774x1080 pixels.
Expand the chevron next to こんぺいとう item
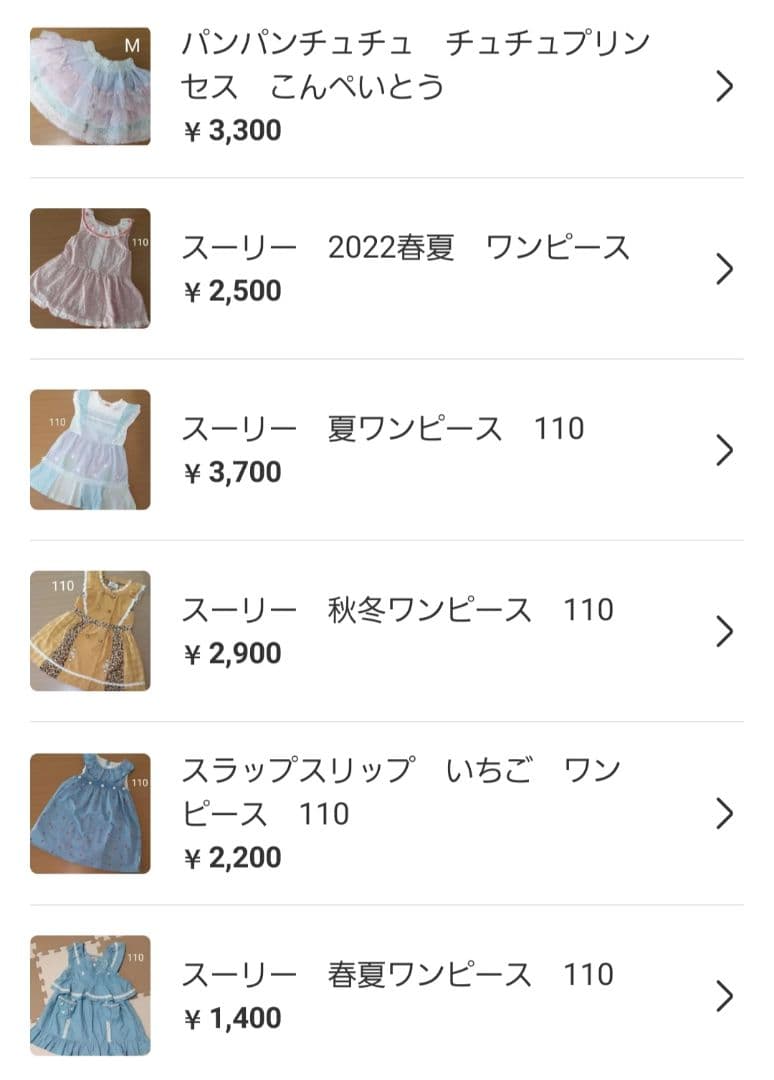[724, 88]
